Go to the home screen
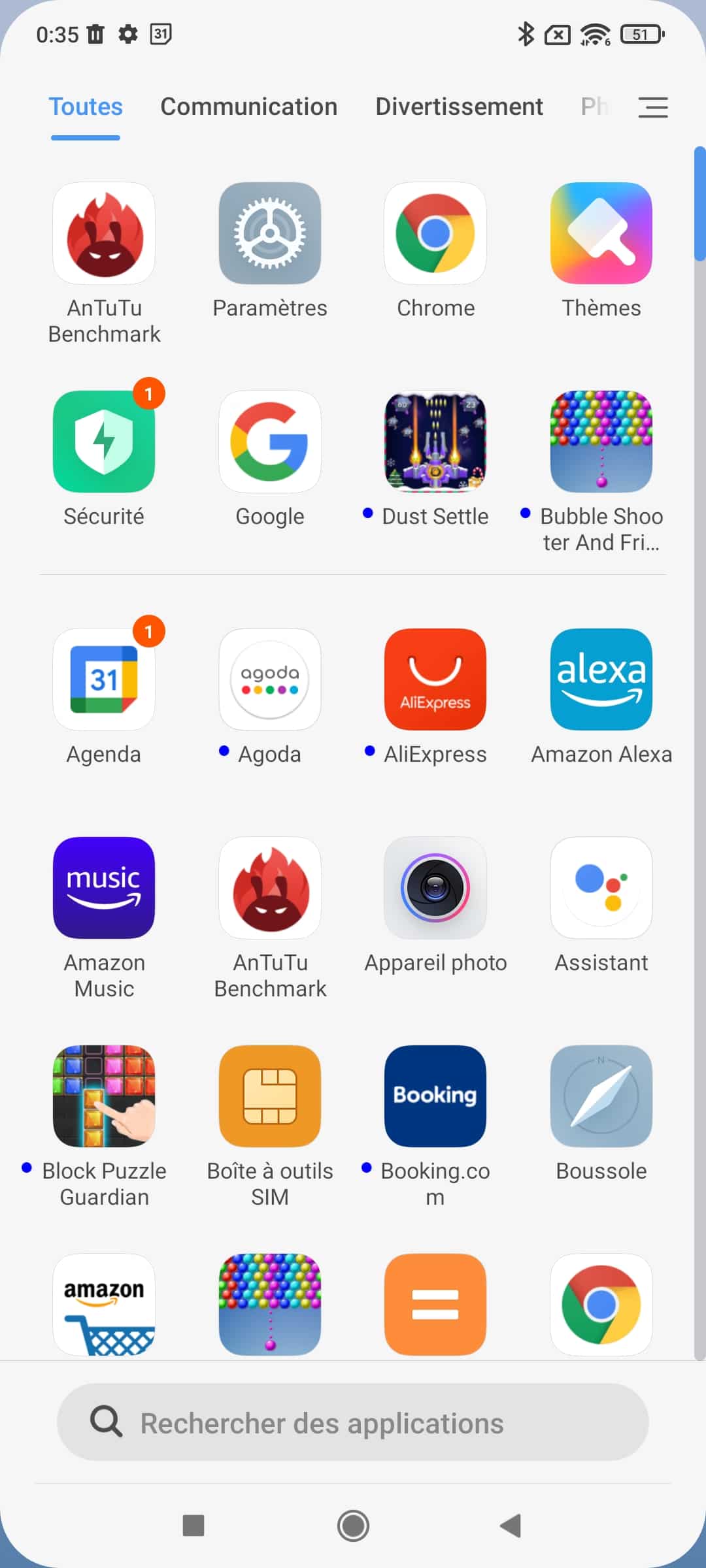This screenshot has height=1568, width=706. (353, 1526)
